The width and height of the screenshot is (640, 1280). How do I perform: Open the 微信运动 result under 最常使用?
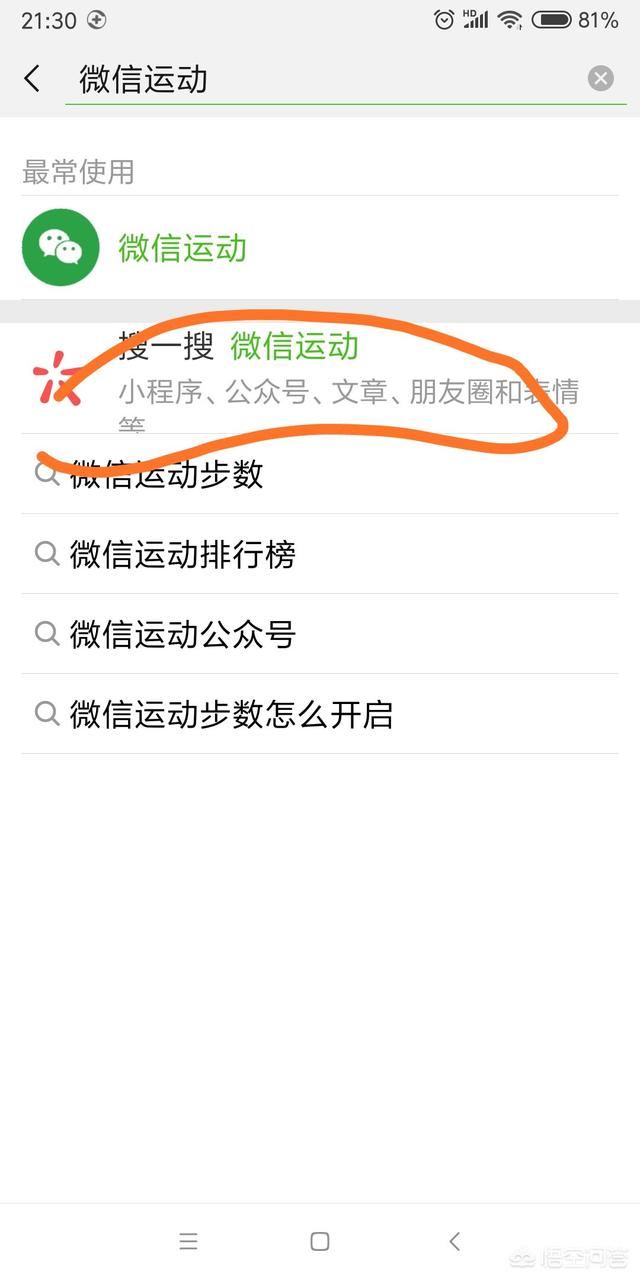click(320, 248)
